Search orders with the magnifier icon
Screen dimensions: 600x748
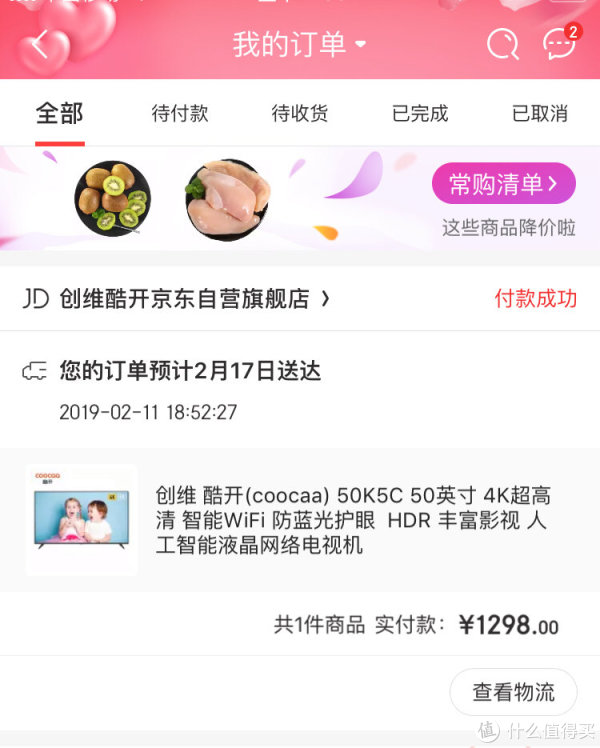(503, 44)
